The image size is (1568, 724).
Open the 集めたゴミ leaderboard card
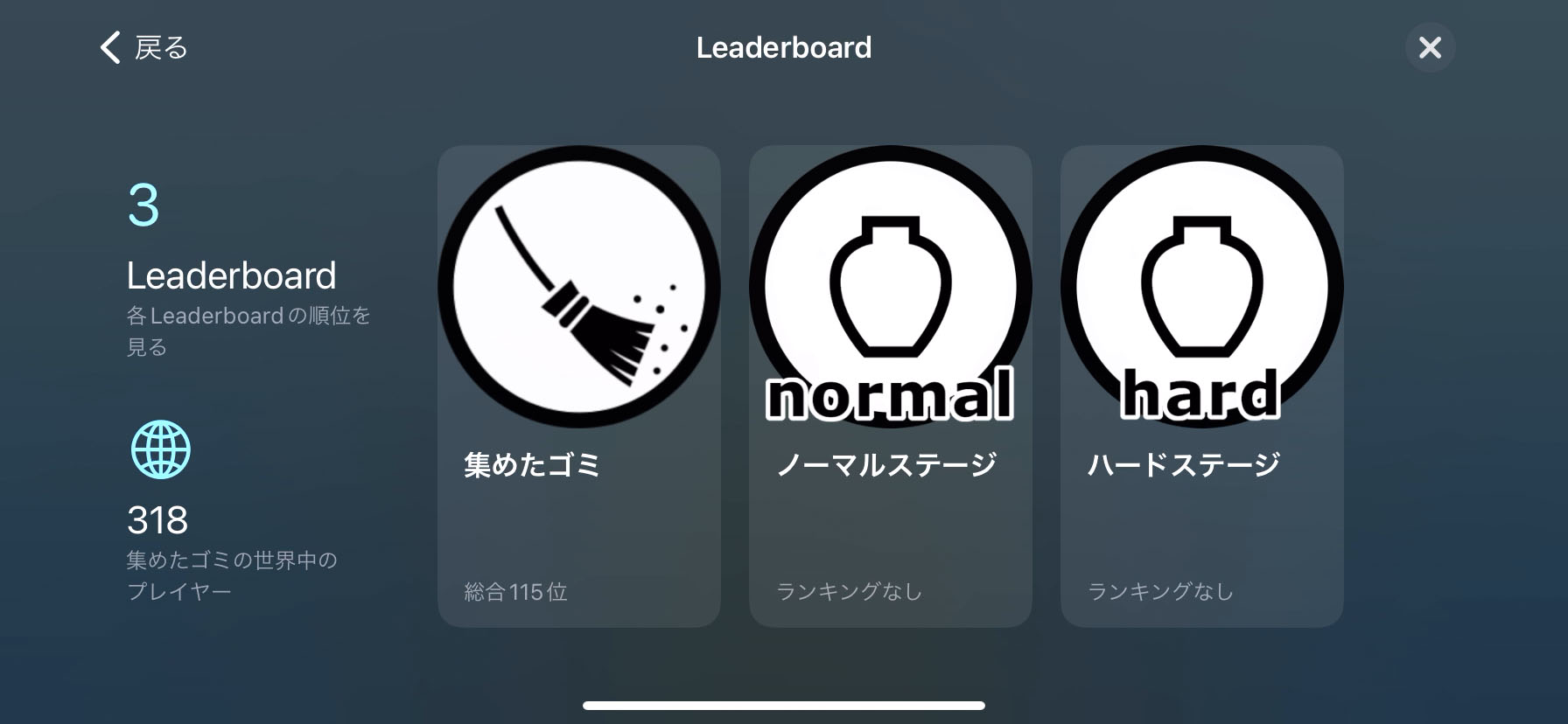578,386
